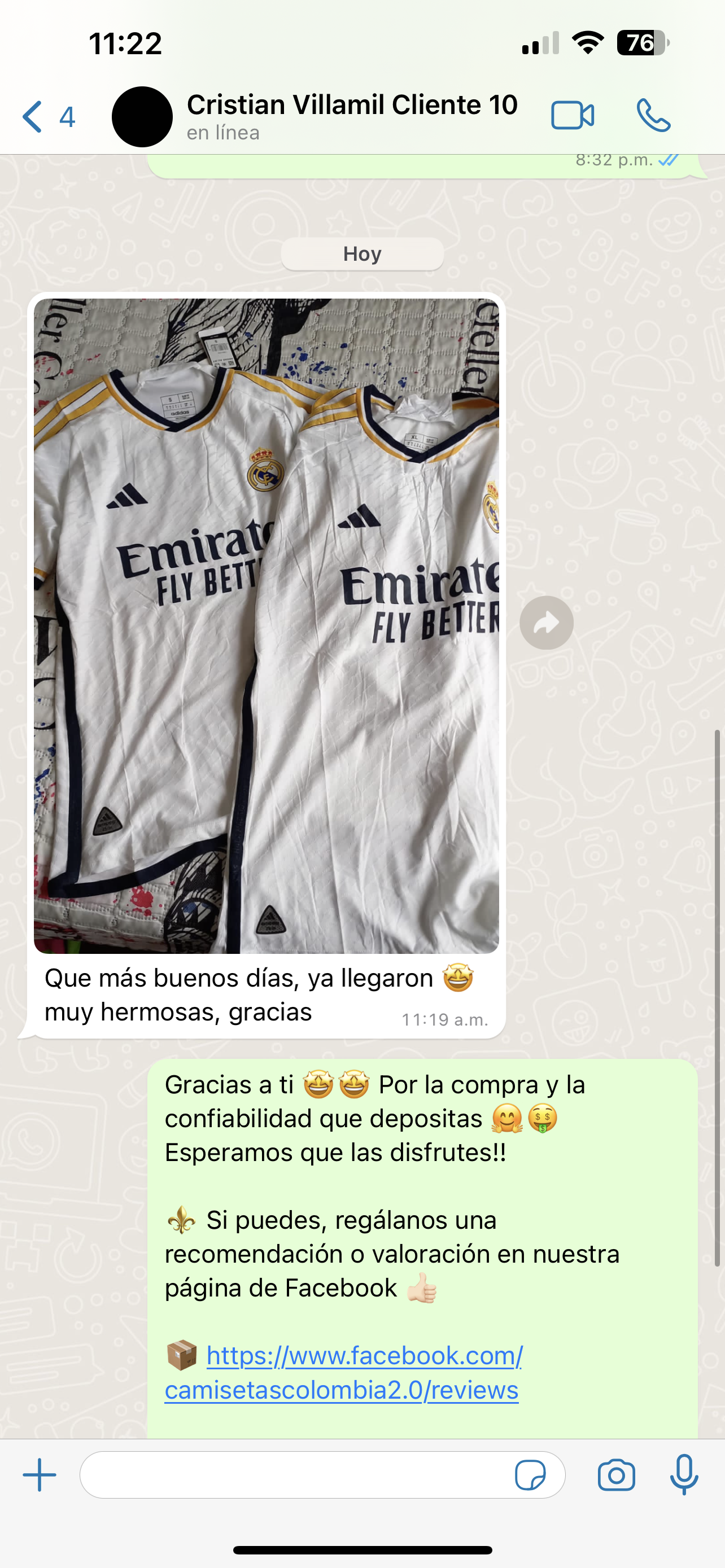Open the sticker picker in the message box
This screenshot has width=725, height=1568.
(530, 1475)
